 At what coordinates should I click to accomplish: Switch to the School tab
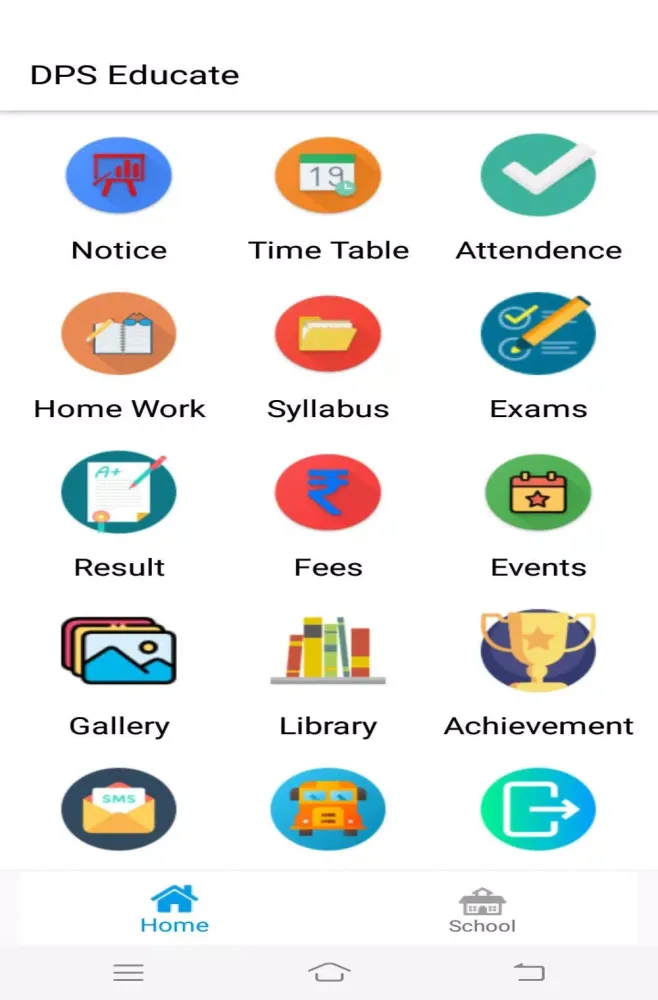[482, 908]
